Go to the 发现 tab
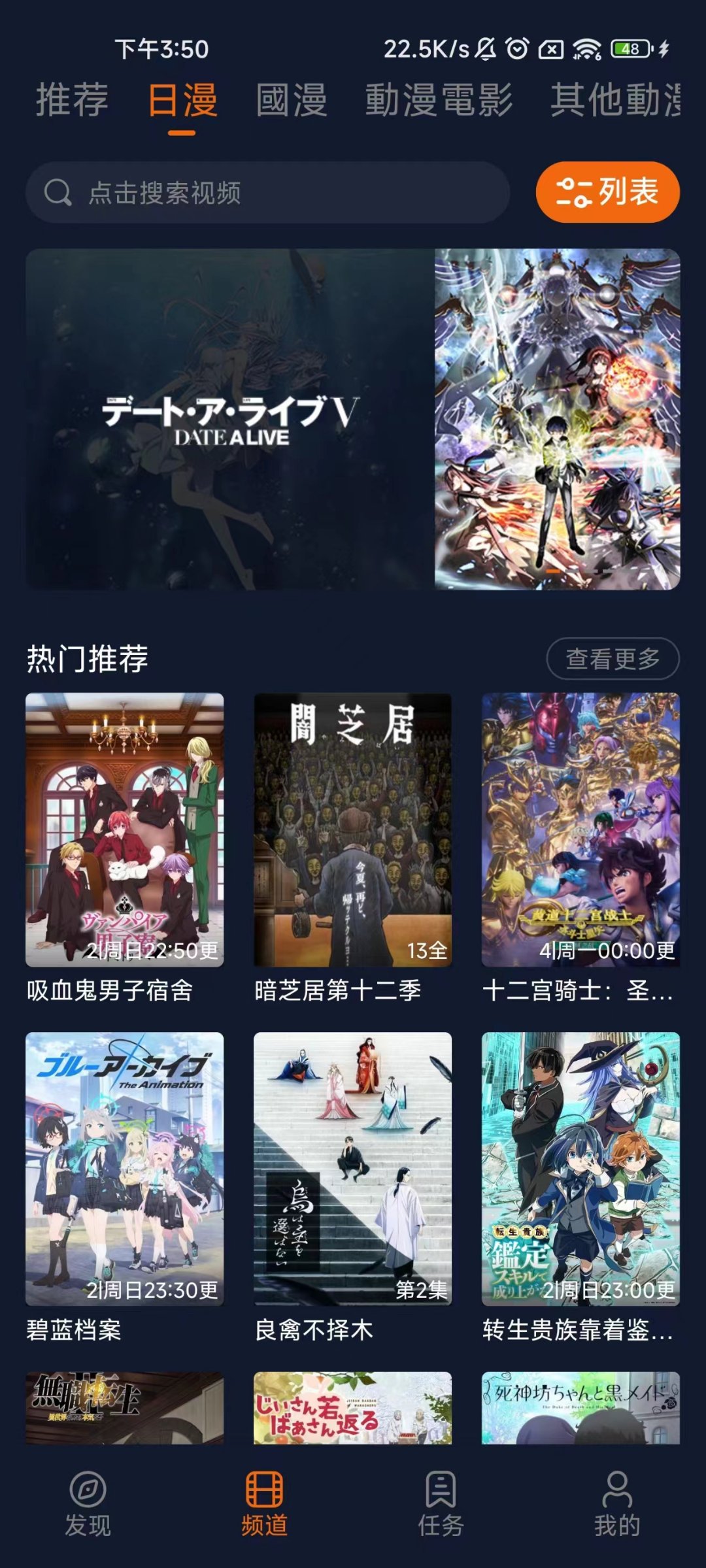The height and width of the screenshot is (1568, 706). tap(88, 1503)
